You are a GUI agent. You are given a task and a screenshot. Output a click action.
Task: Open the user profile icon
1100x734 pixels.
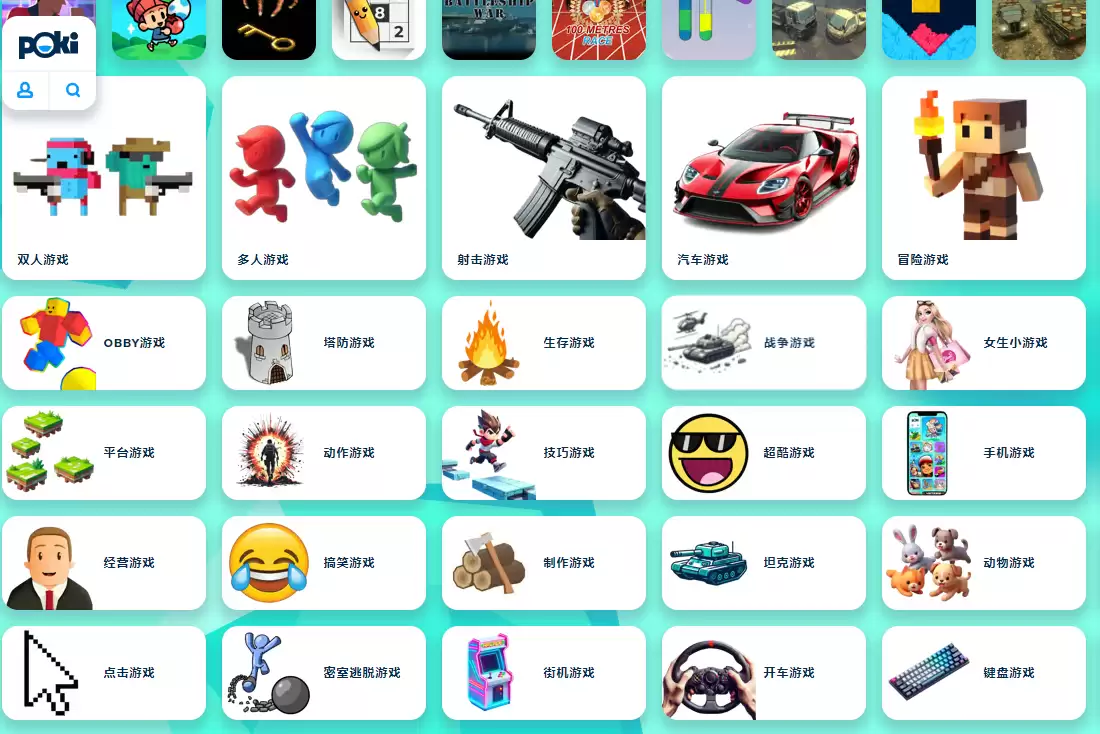(26, 90)
